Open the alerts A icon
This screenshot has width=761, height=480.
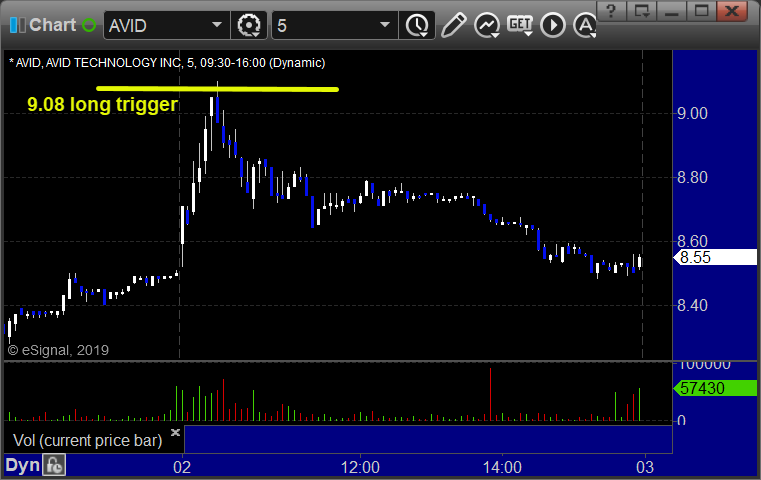point(583,24)
